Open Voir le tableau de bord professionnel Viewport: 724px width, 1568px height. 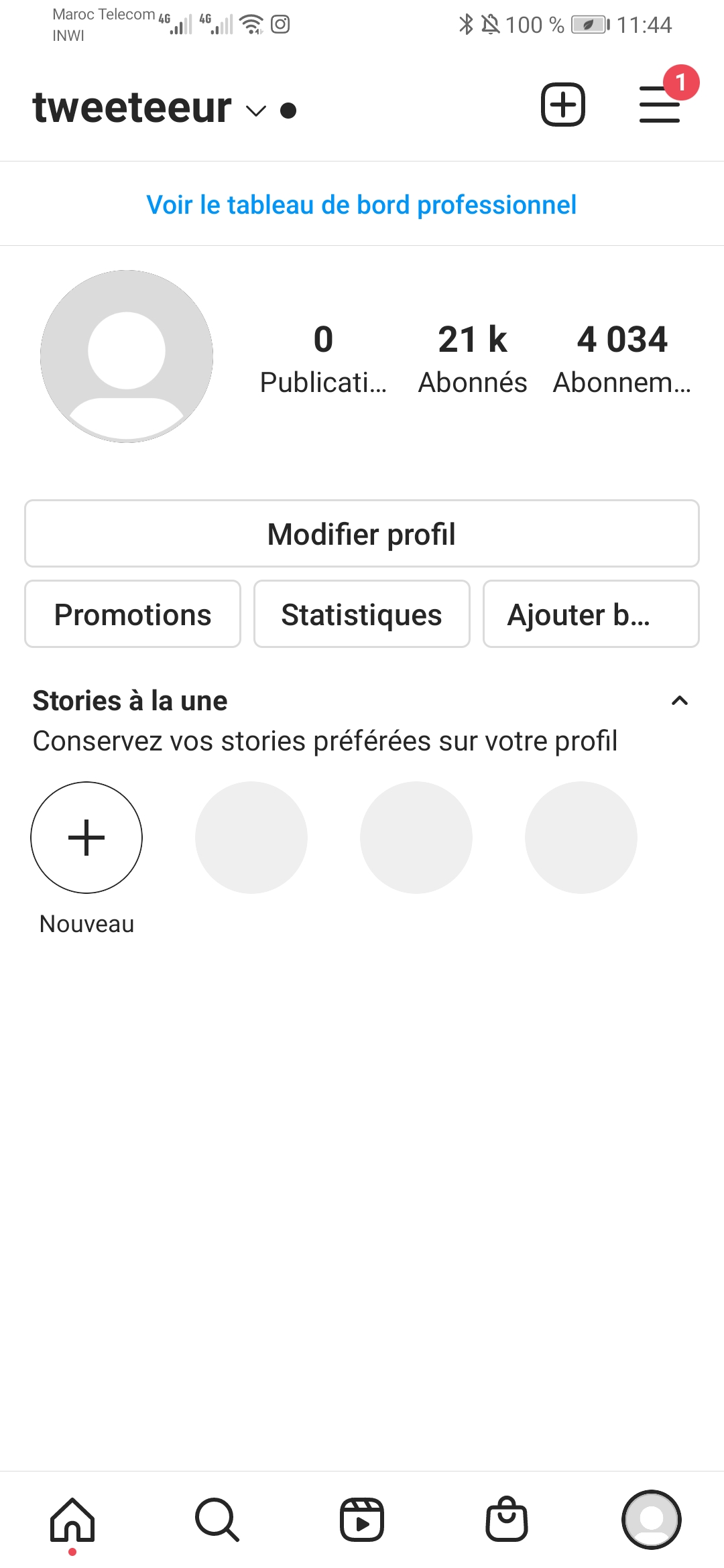[x=361, y=204]
